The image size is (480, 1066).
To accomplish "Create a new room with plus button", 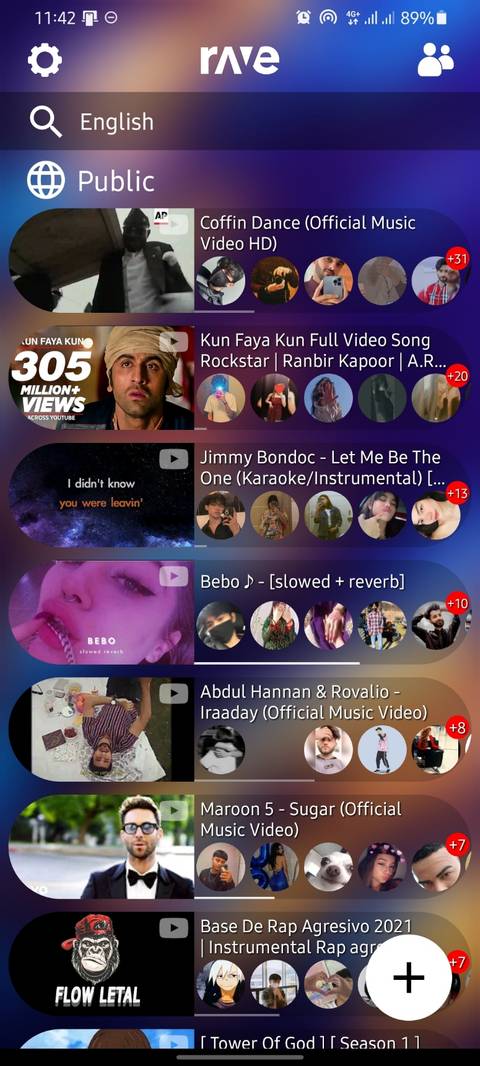I will [409, 978].
